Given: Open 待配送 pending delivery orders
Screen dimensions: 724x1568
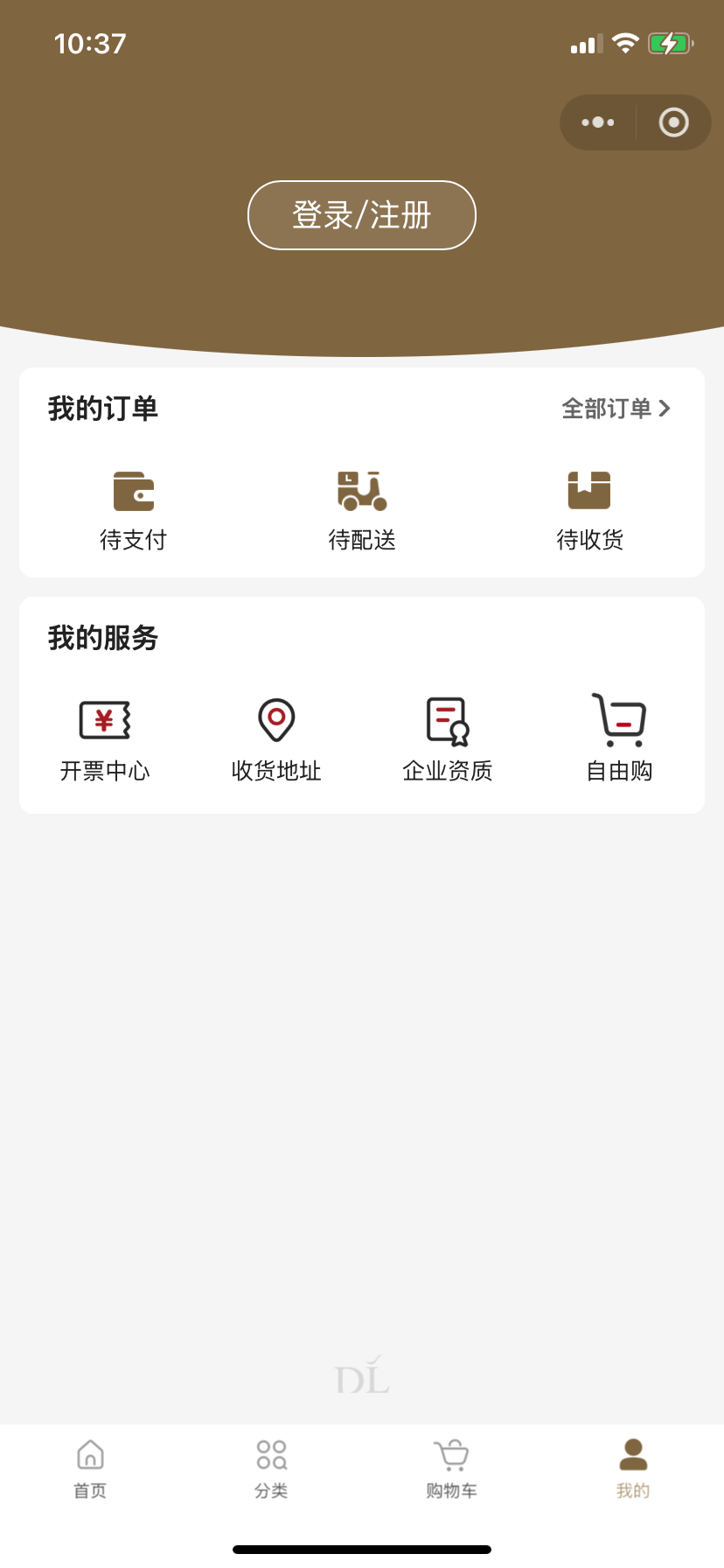Looking at the screenshot, I should coord(362,511).
